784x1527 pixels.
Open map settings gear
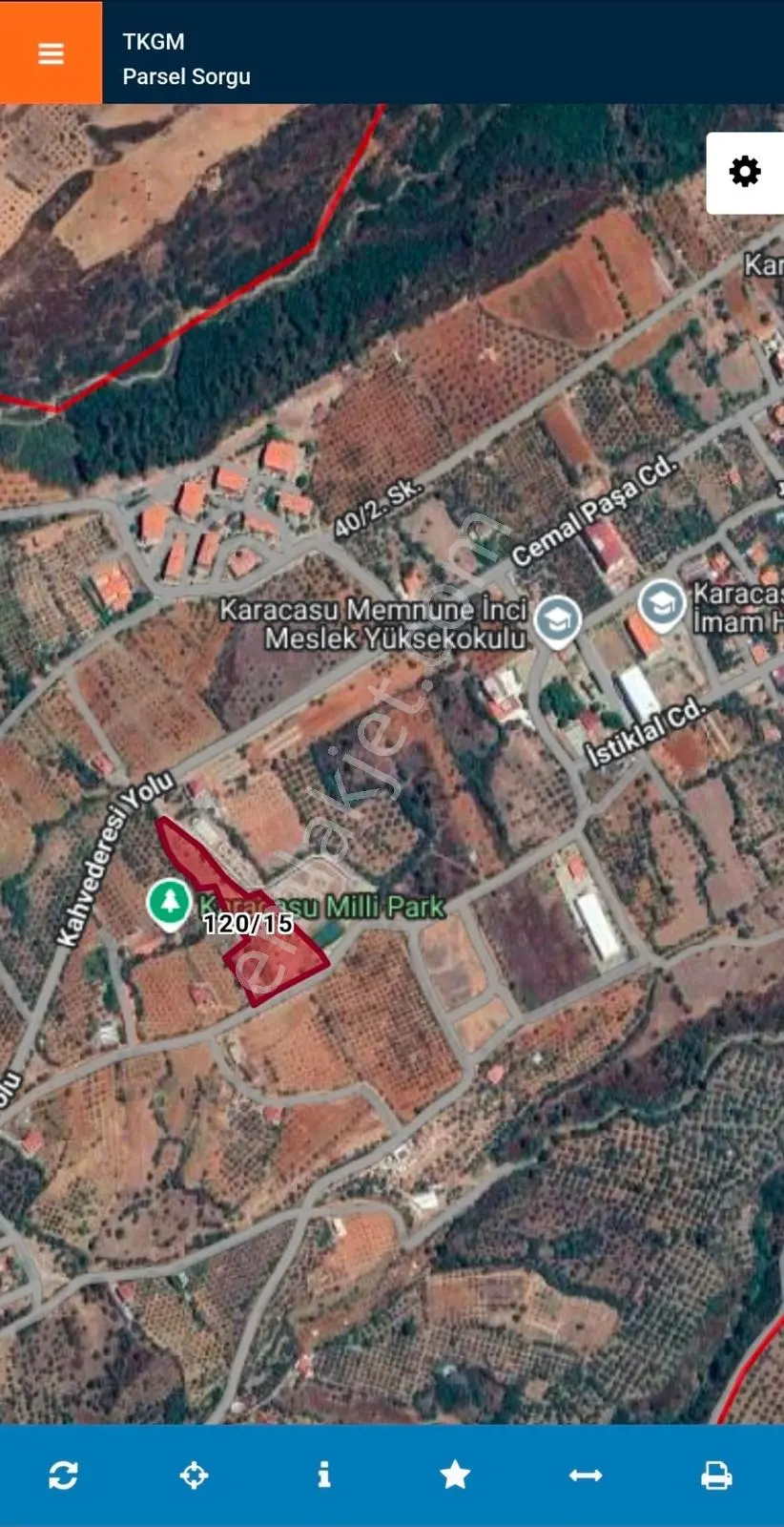pyautogui.click(x=745, y=173)
